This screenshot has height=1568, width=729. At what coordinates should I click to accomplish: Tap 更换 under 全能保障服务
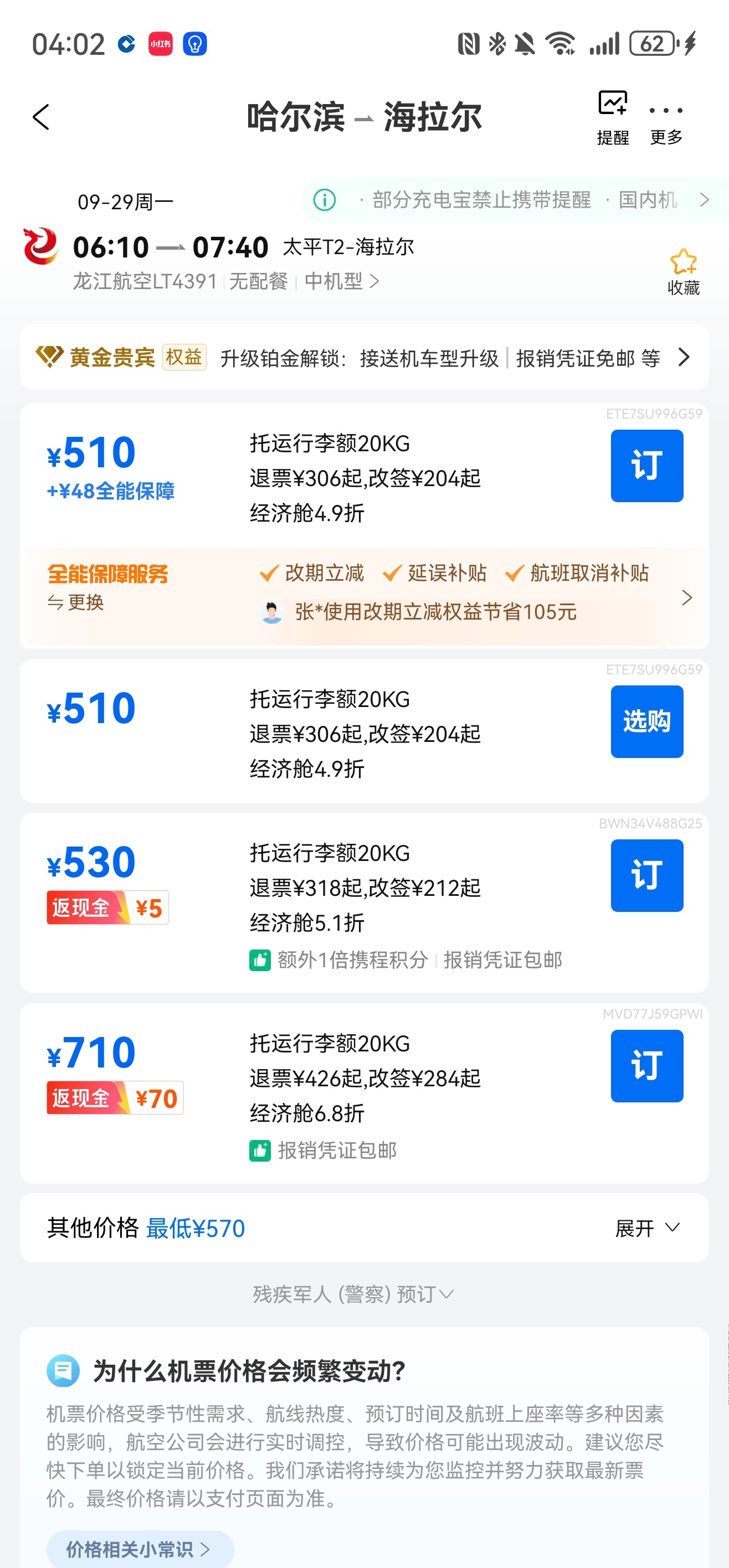(x=76, y=602)
